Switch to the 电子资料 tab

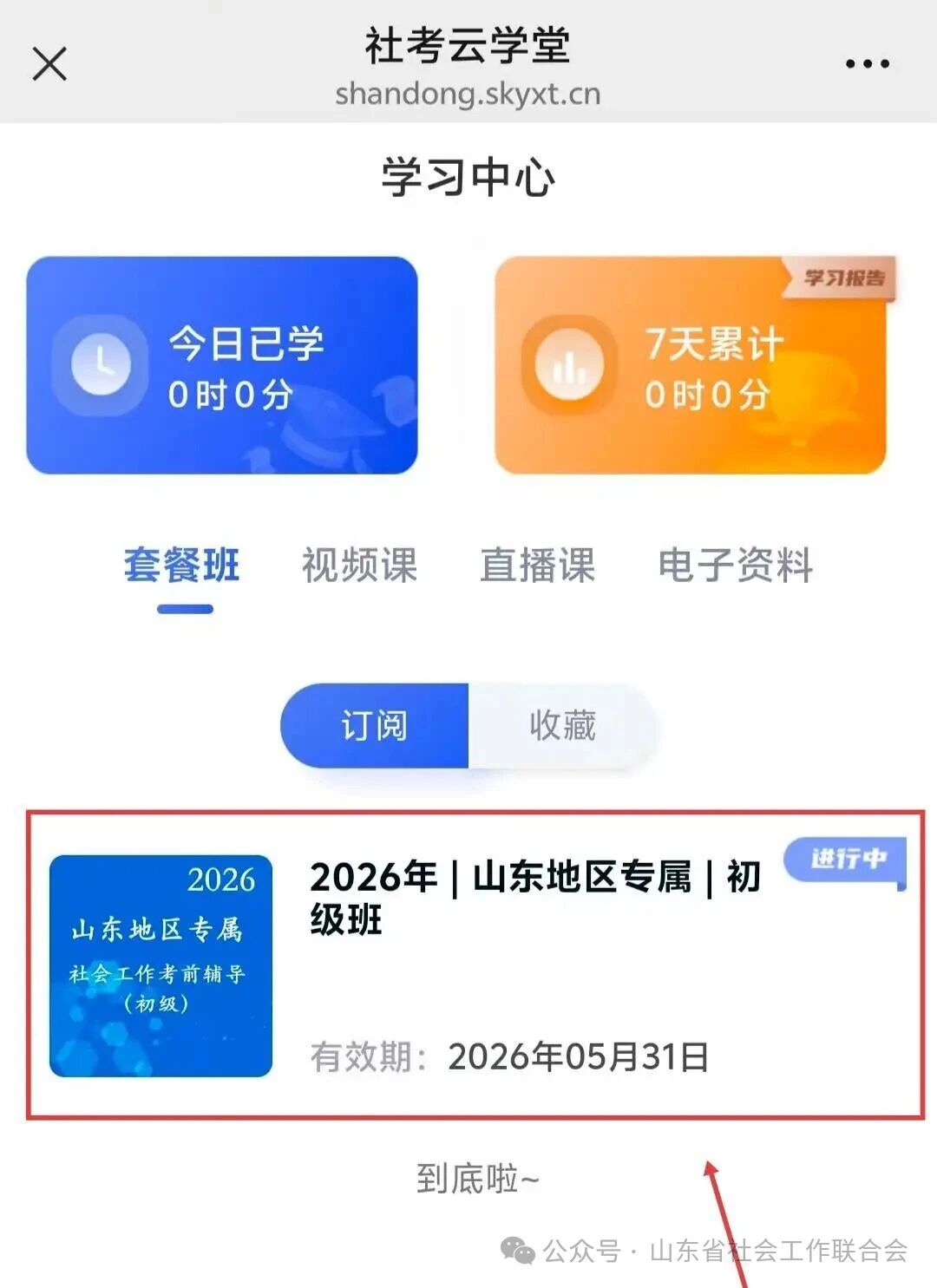pos(735,566)
